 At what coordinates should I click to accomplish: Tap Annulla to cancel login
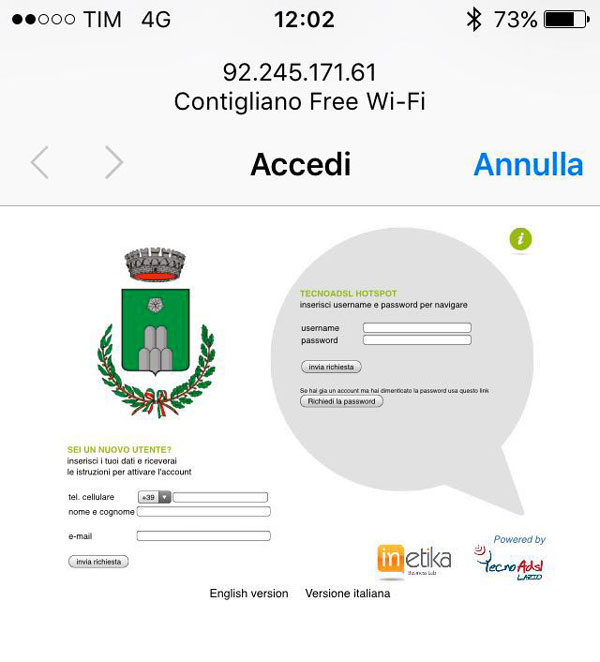527,163
